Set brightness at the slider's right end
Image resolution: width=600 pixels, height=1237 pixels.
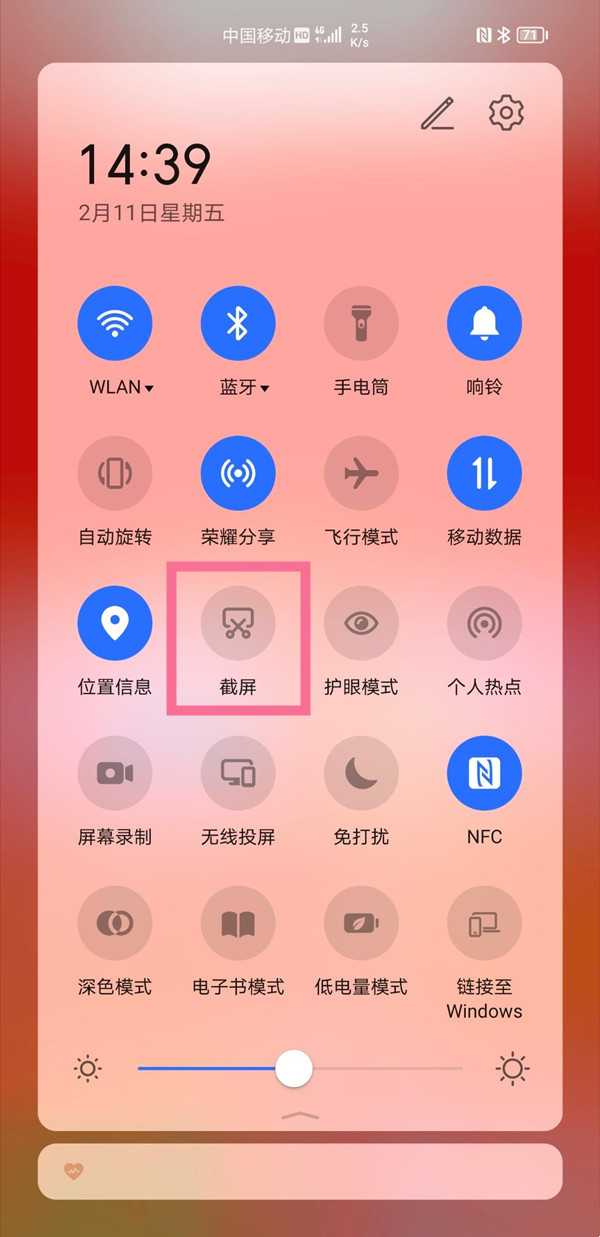click(x=460, y=1069)
